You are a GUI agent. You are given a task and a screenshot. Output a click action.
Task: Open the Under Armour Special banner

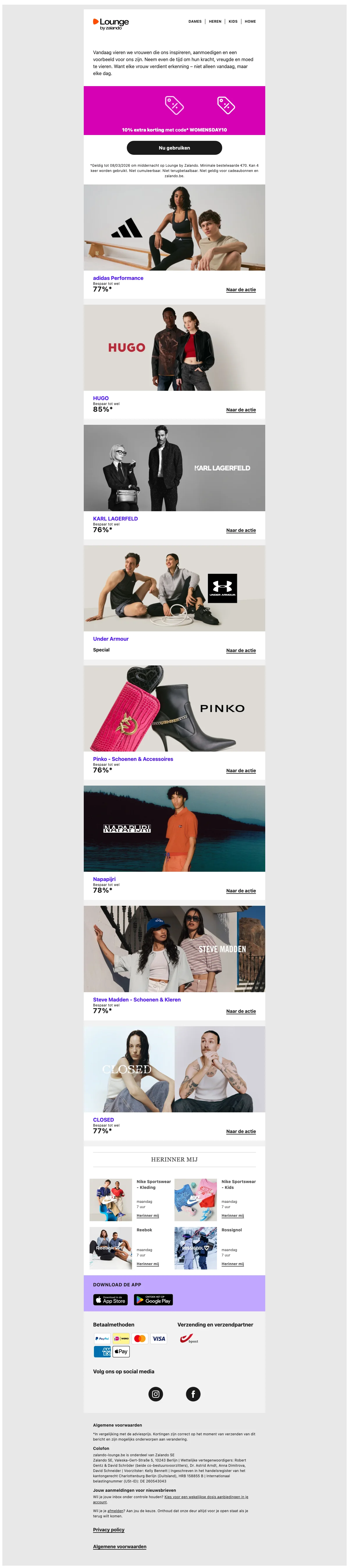pyautogui.click(x=174, y=588)
